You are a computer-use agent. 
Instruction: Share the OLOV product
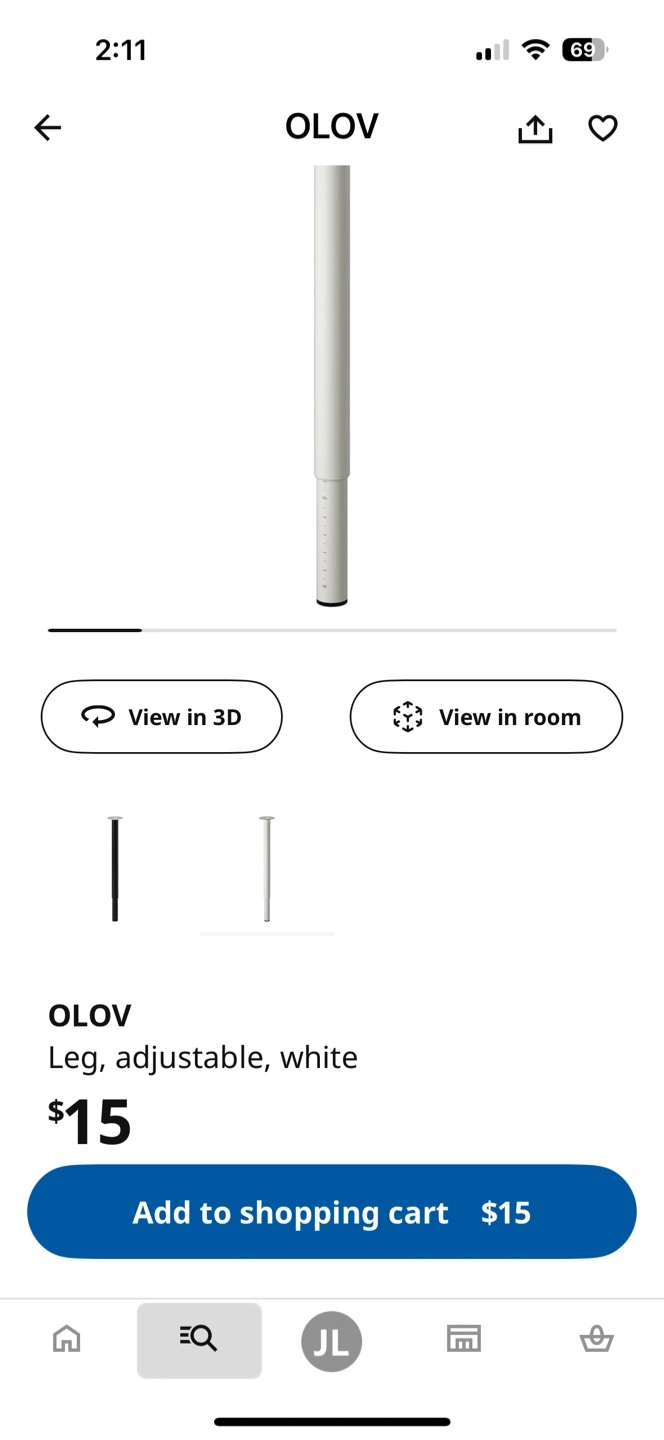(x=535, y=128)
